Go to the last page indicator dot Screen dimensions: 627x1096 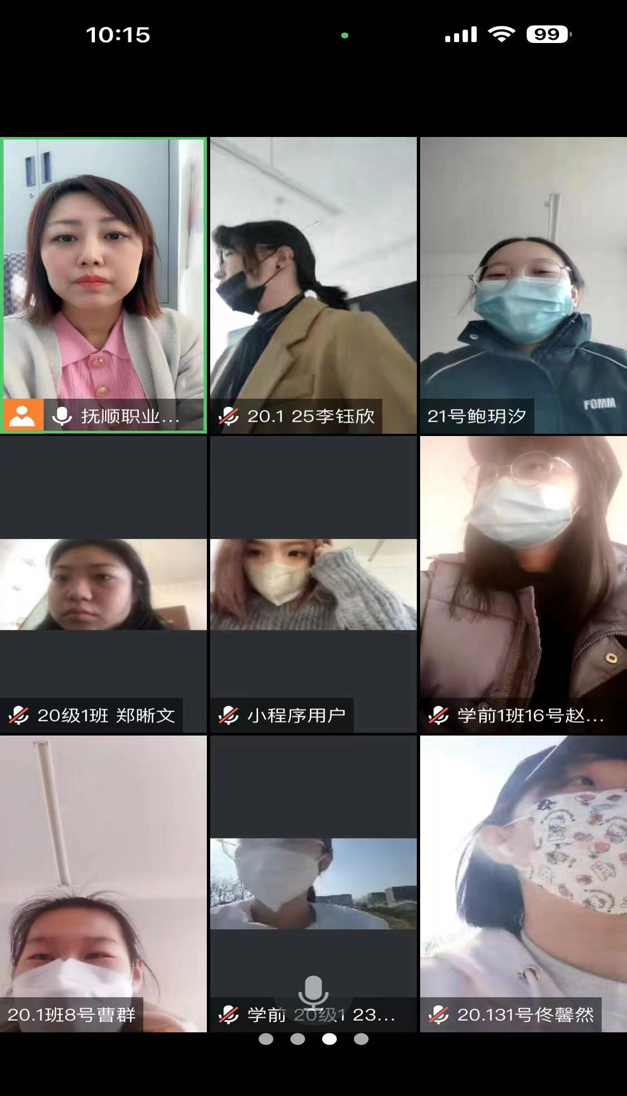361,1039
